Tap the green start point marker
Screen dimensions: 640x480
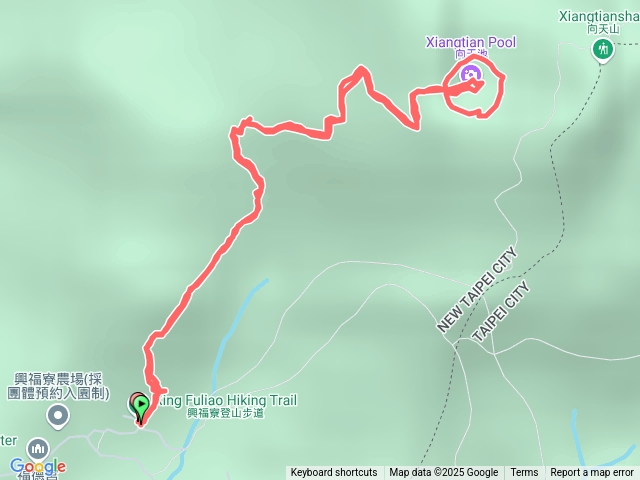click(142, 406)
